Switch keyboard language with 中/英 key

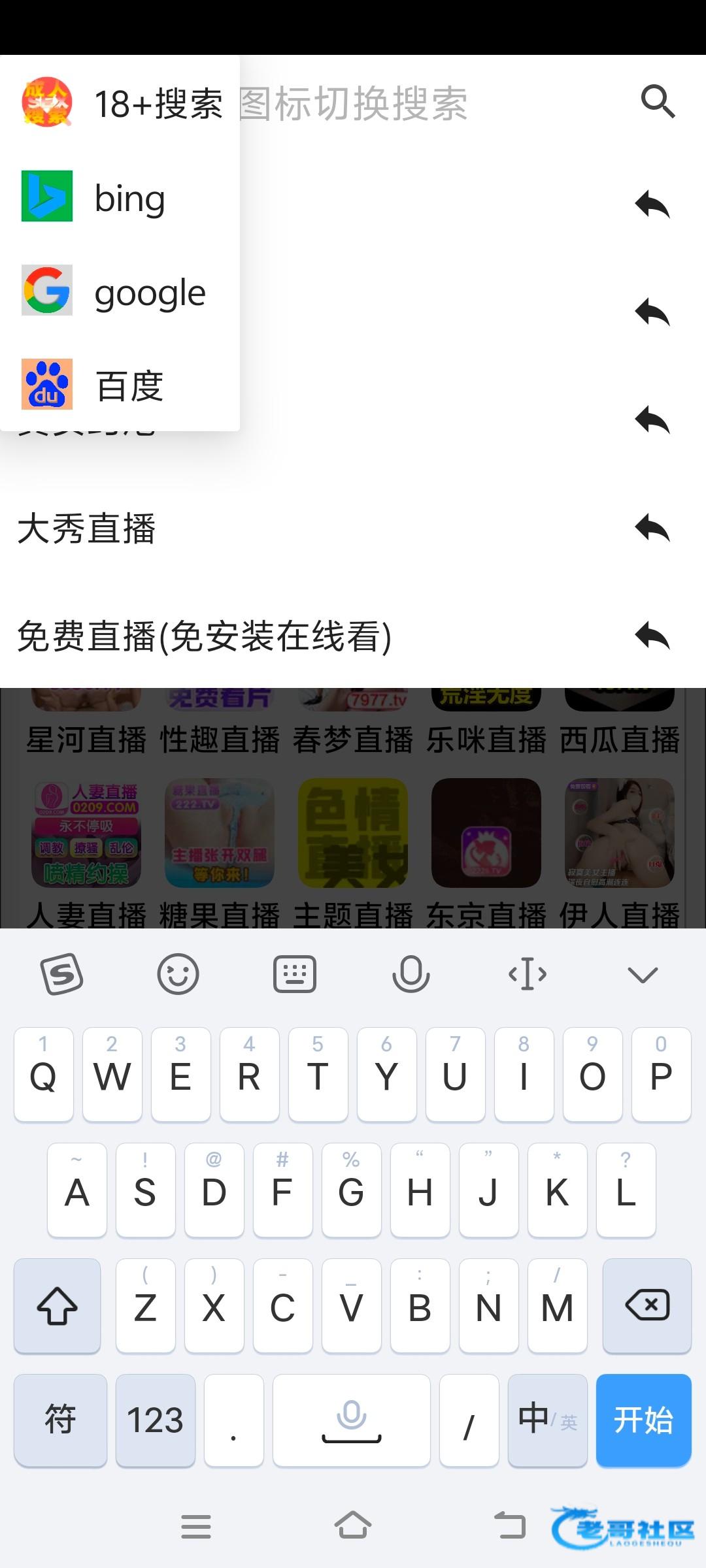coord(547,1420)
